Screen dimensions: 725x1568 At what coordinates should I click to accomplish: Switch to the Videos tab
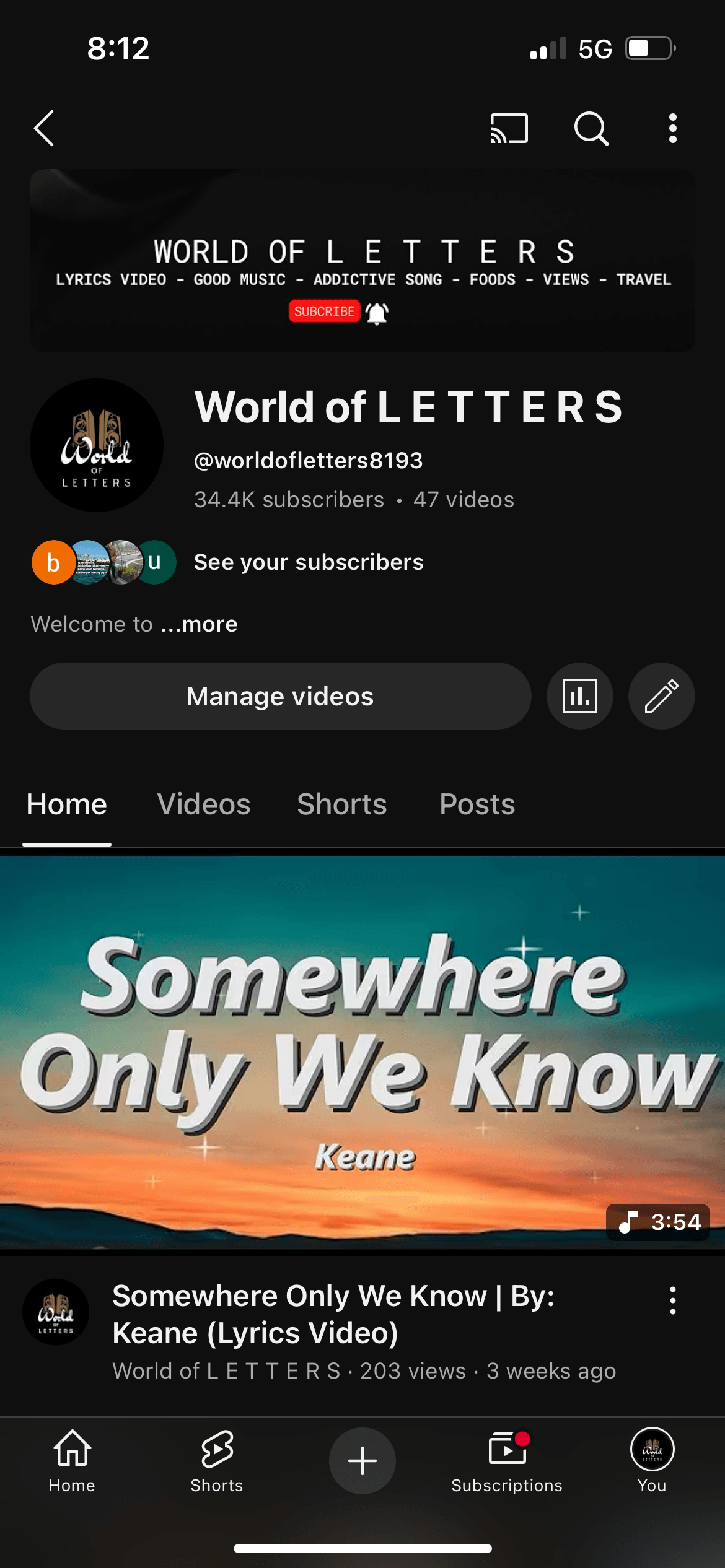pos(204,805)
